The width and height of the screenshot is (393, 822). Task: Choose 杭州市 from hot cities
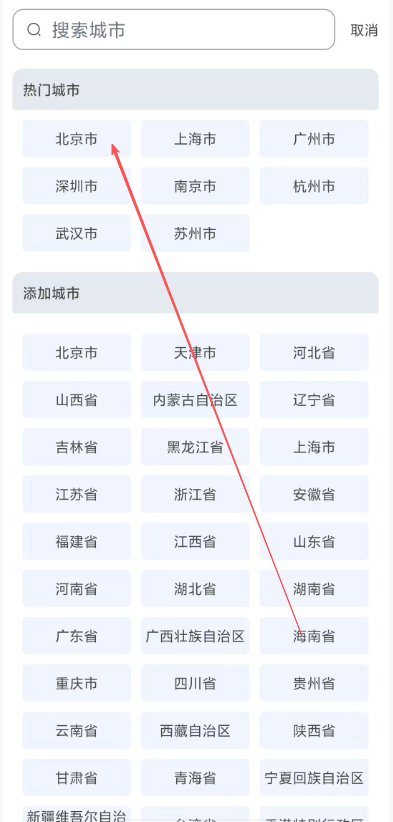click(x=314, y=186)
